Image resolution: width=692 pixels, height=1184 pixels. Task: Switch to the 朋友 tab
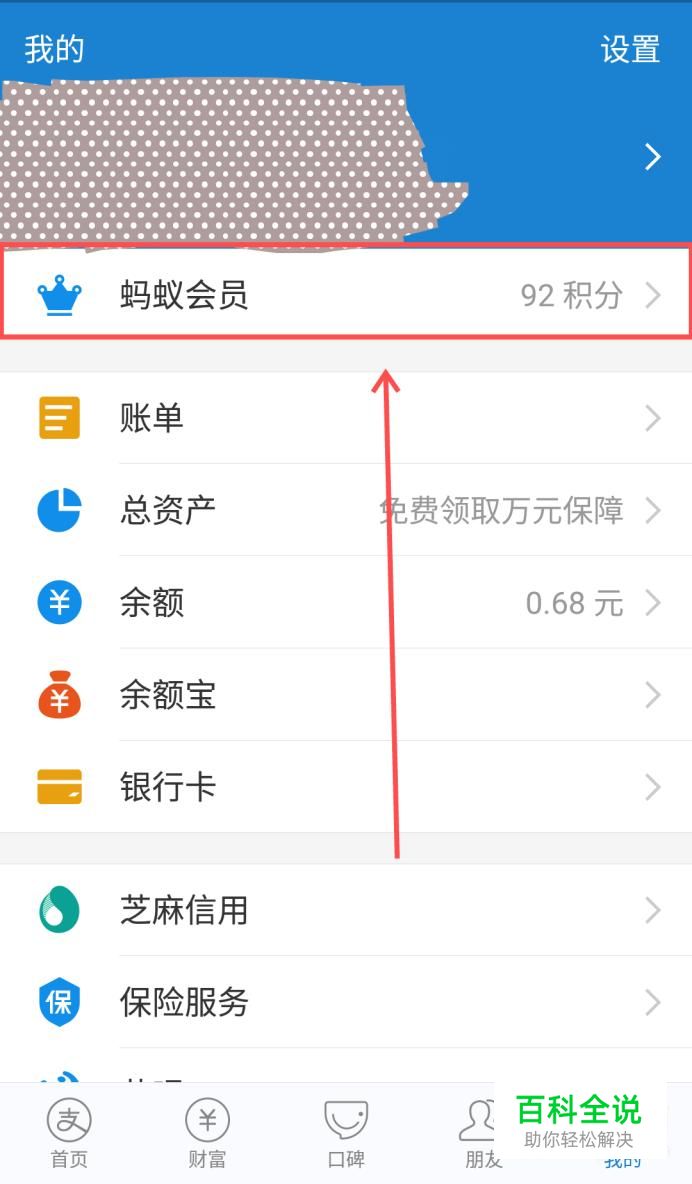(x=482, y=1133)
